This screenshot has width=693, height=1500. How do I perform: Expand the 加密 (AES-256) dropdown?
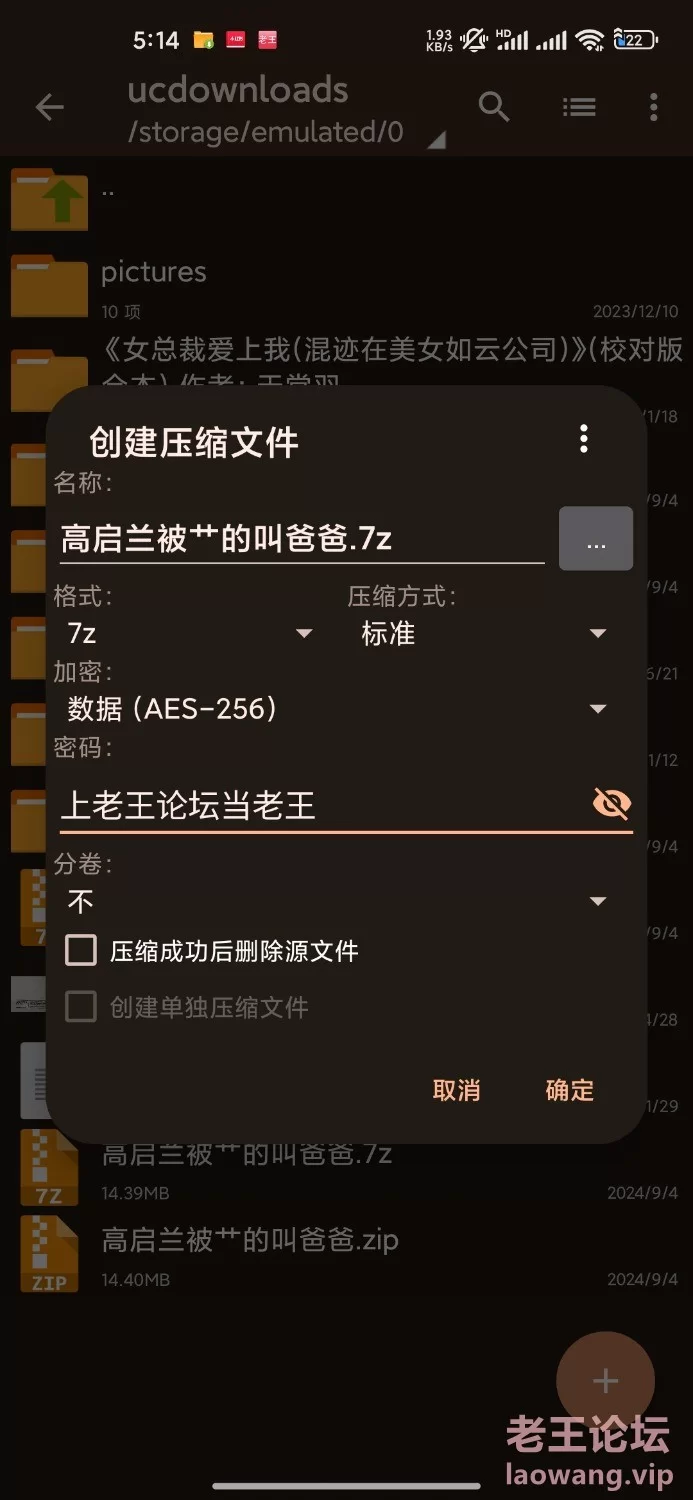tap(338, 709)
